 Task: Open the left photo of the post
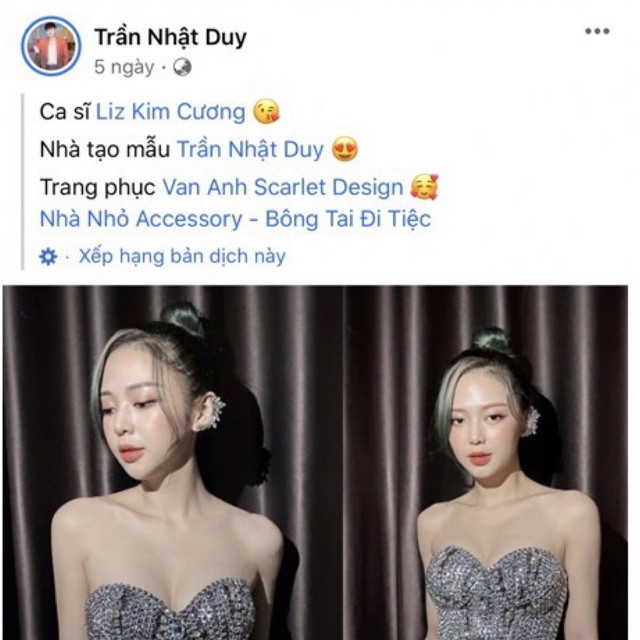pyautogui.click(x=171, y=460)
